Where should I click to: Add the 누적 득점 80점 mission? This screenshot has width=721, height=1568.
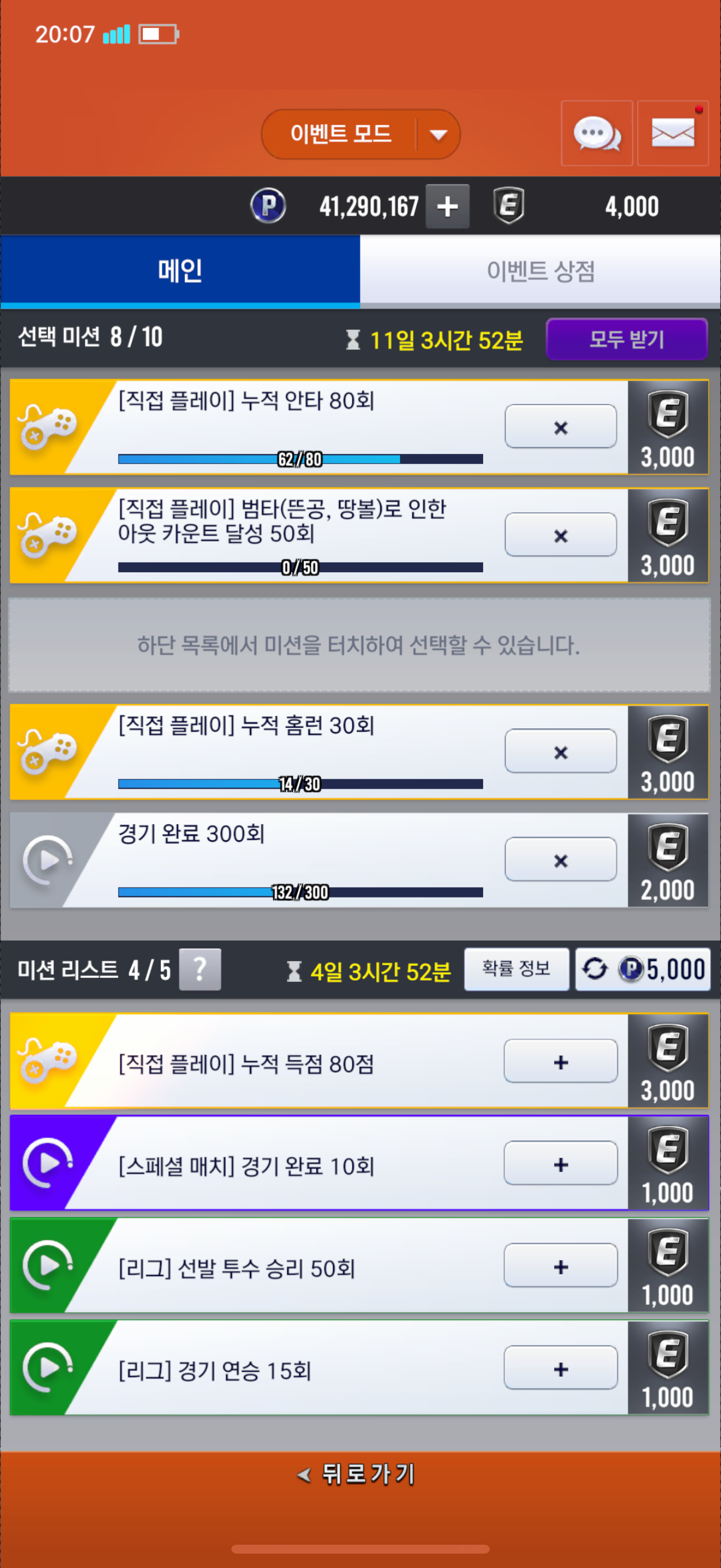(x=560, y=1061)
